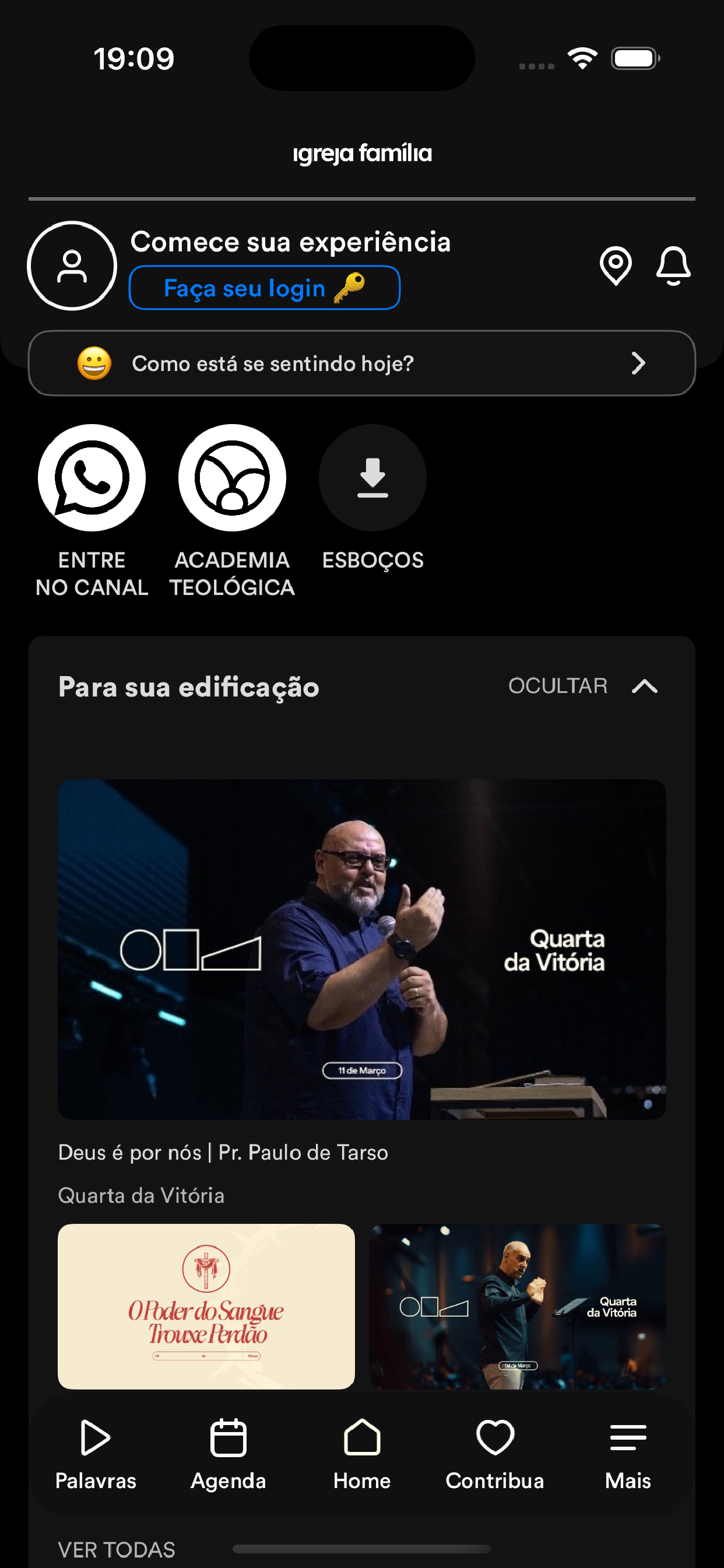
Task: Open the WhatsApp channel icon
Action: 92,478
